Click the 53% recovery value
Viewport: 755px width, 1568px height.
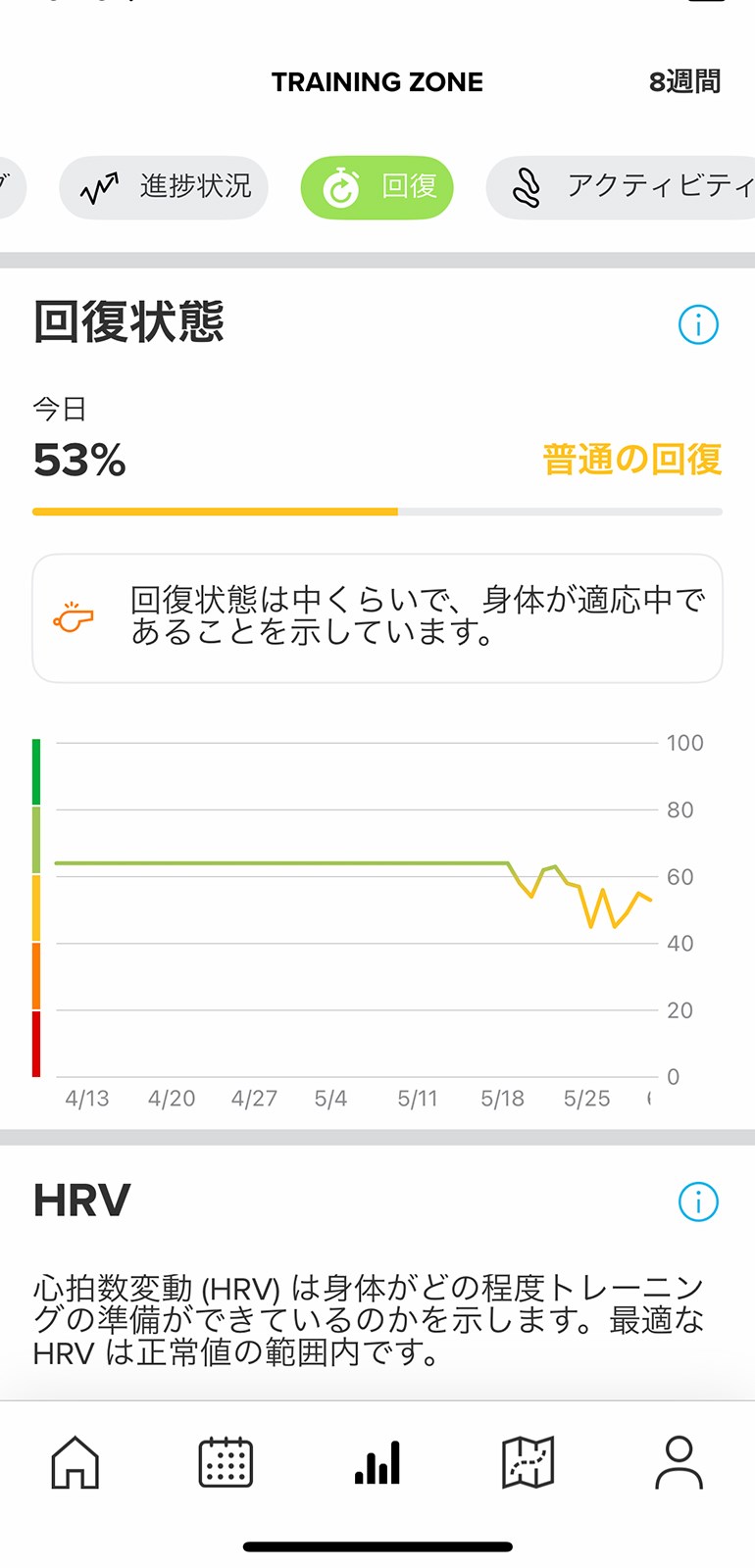coord(77,460)
